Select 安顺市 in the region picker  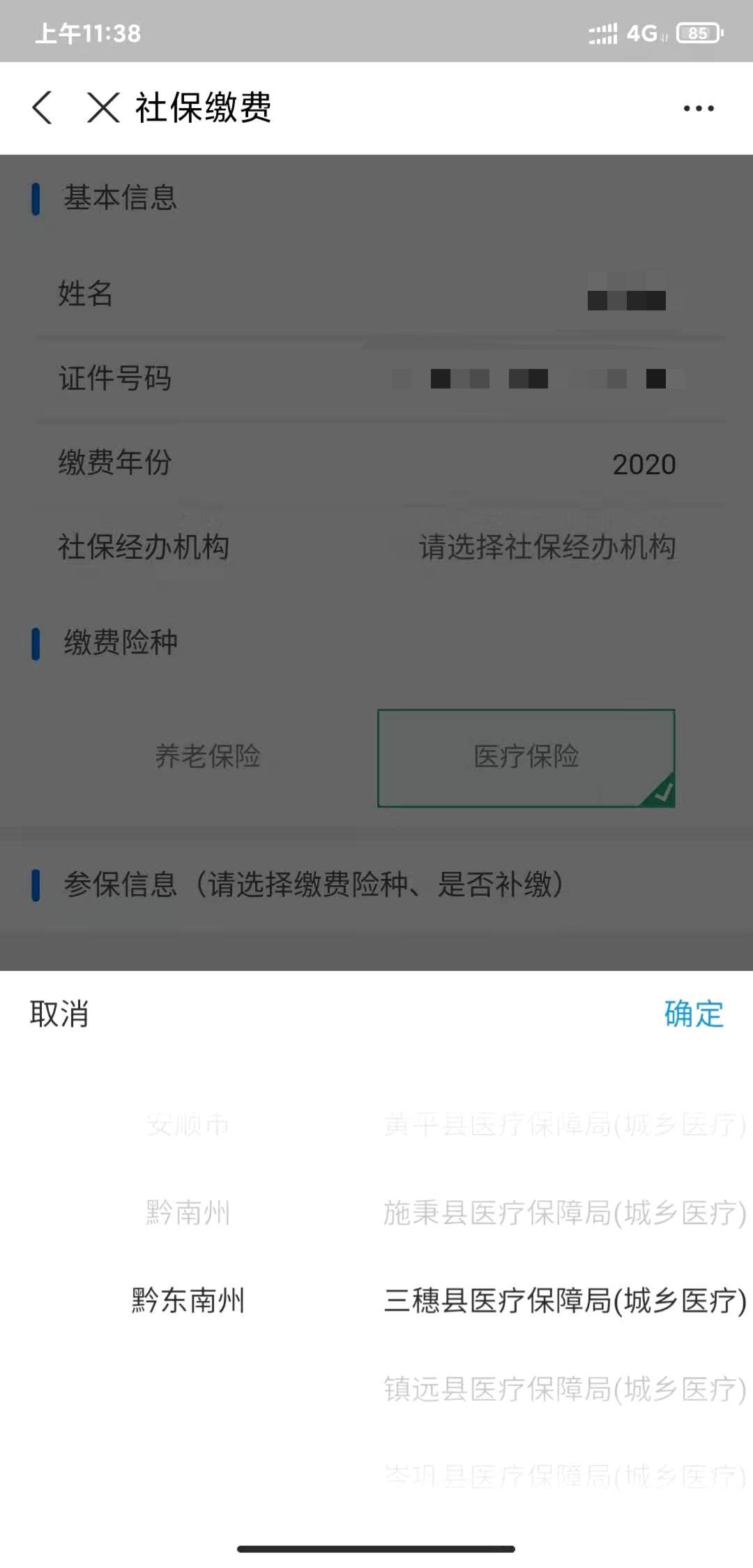click(x=188, y=1125)
